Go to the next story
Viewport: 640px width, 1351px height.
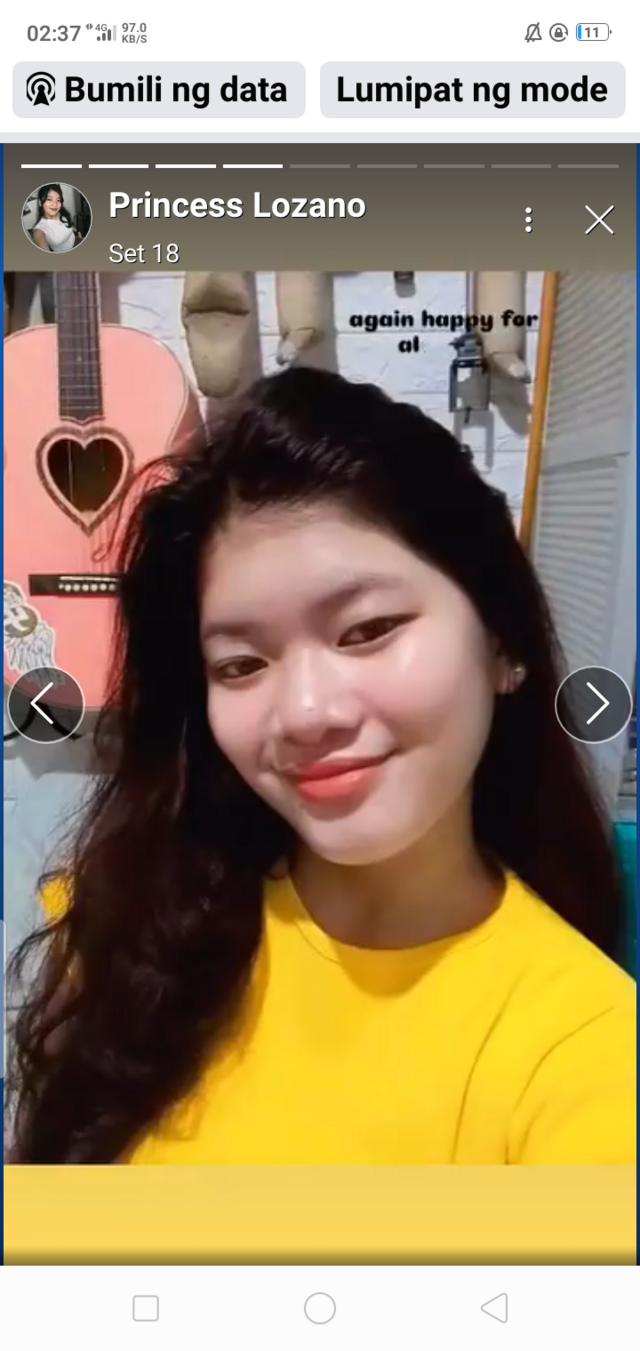593,704
